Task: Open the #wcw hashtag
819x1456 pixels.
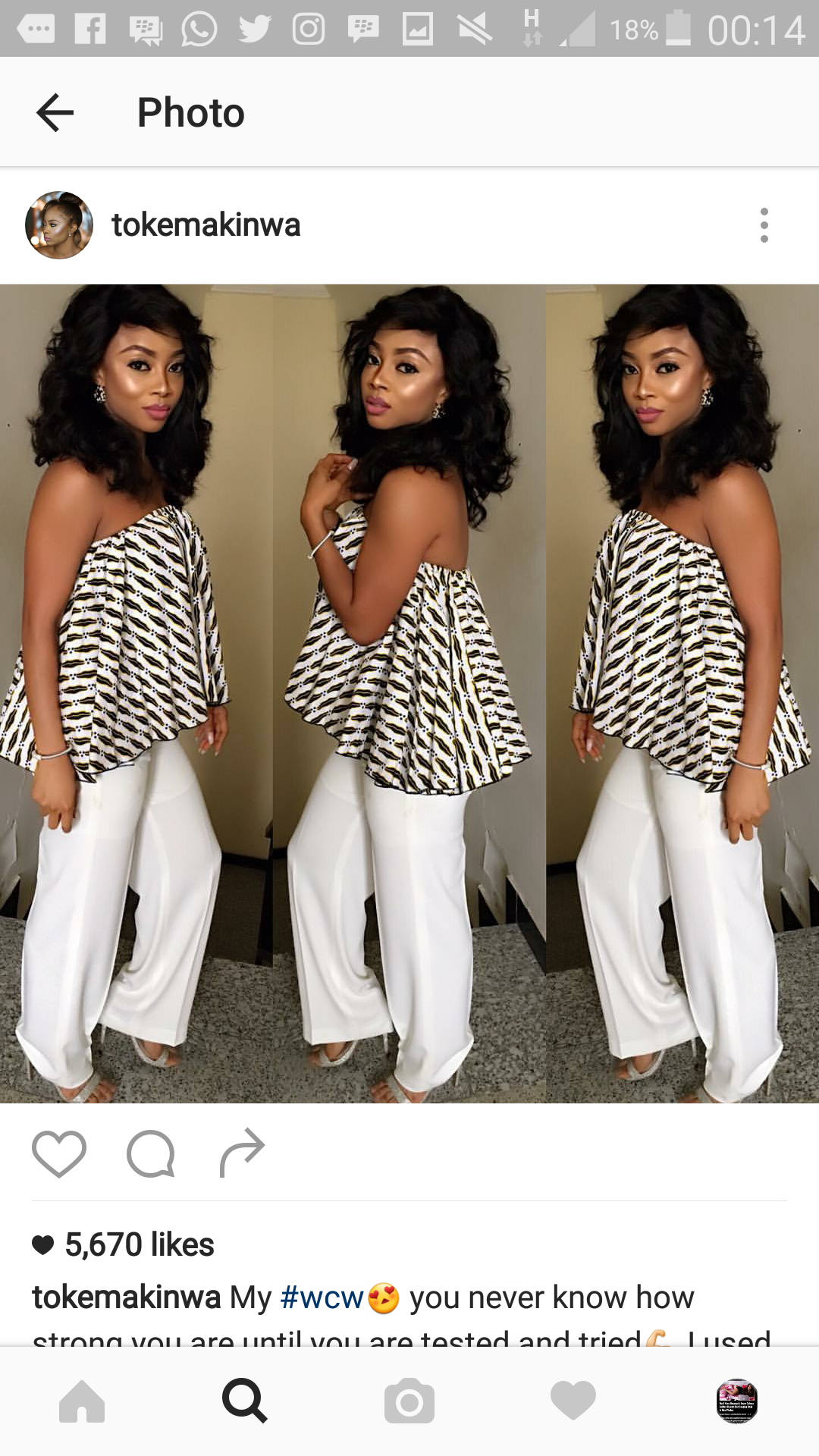Action: [x=322, y=1298]
